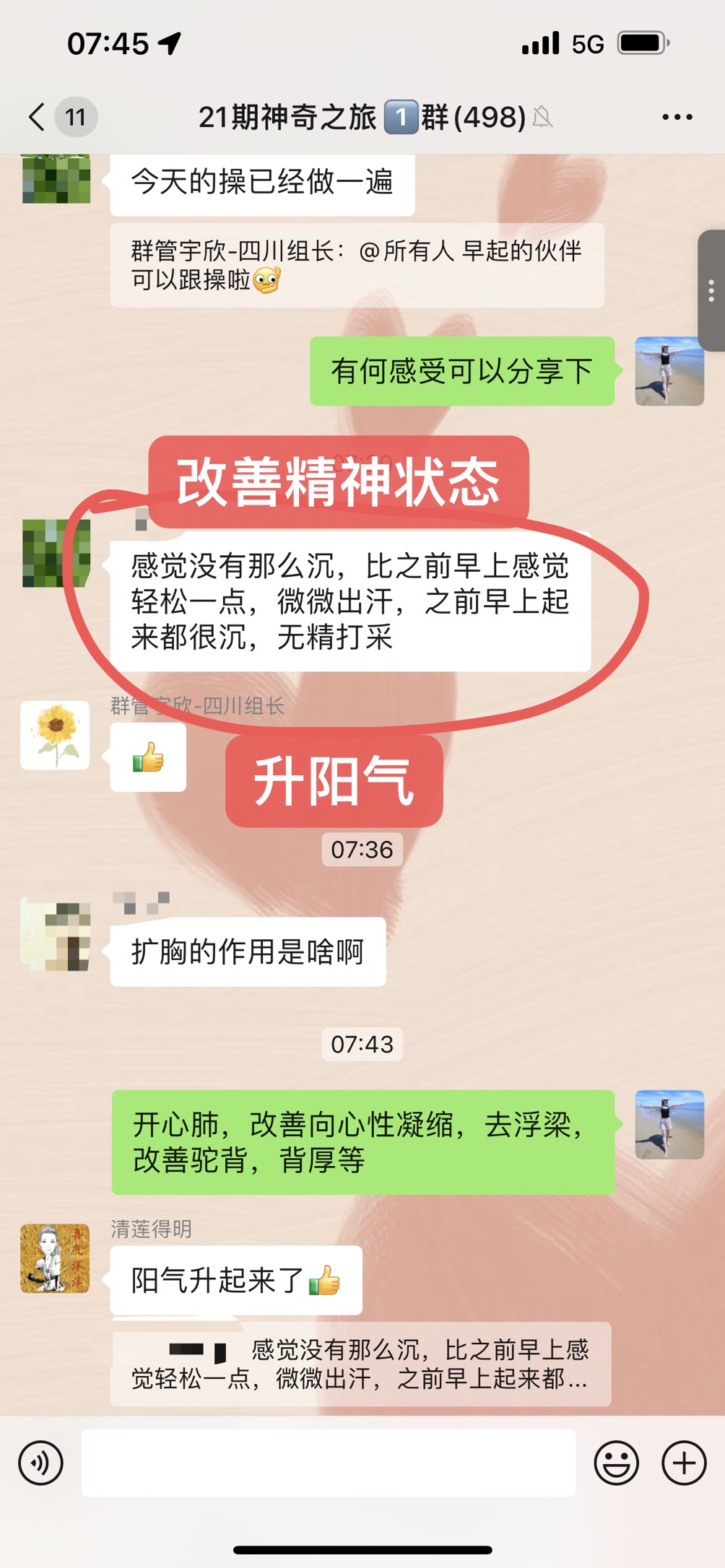
Task: View the sunflower avatar of 群管宇欣-四川组长
Action: (x=55, y=735)
